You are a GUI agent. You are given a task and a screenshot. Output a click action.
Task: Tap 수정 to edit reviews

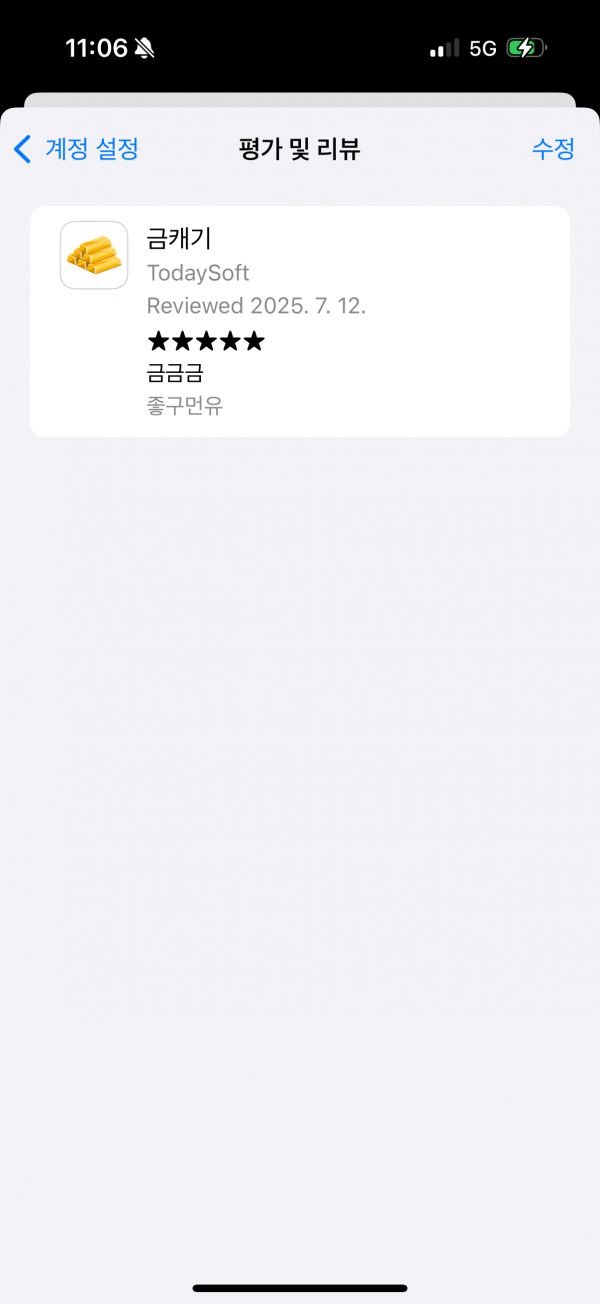pyautogui.click(x=553, y=149)
